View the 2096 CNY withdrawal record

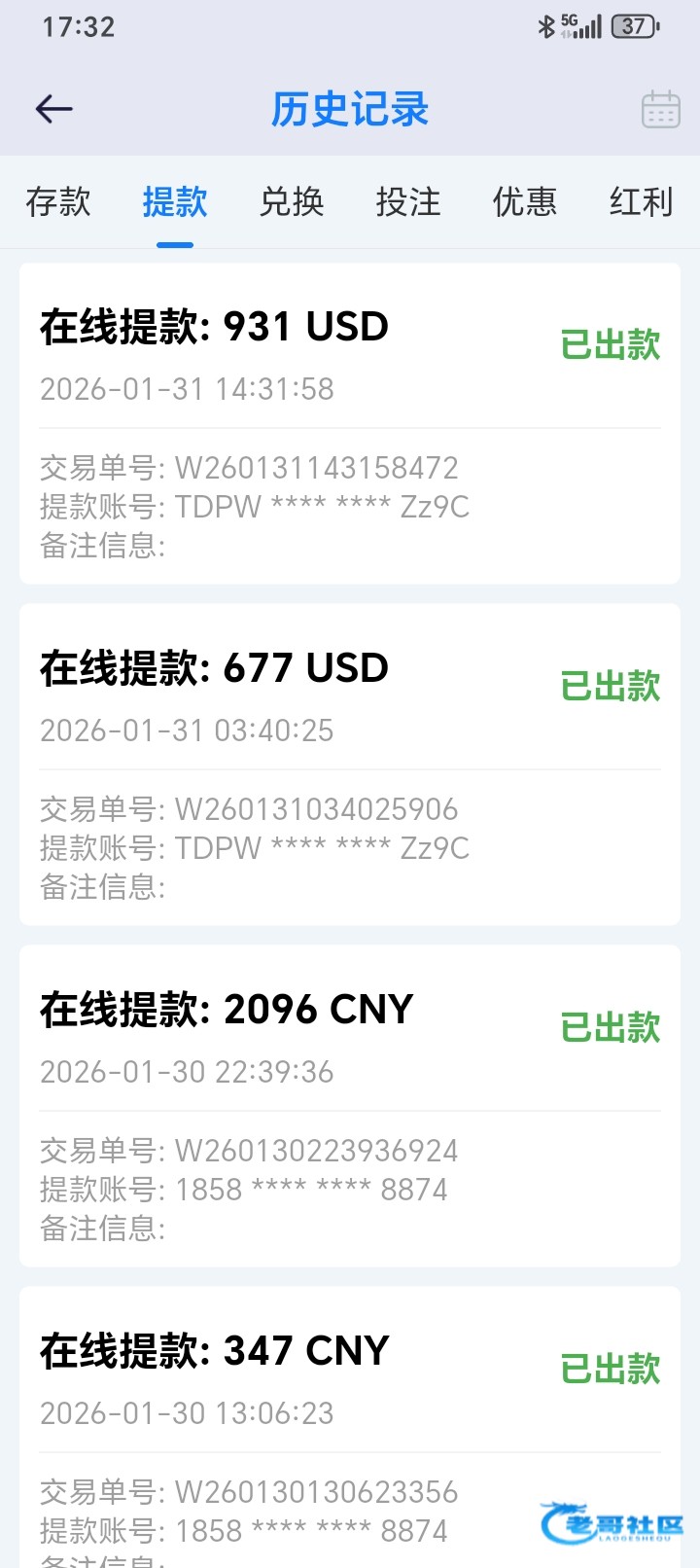[x=350, y=1106]
